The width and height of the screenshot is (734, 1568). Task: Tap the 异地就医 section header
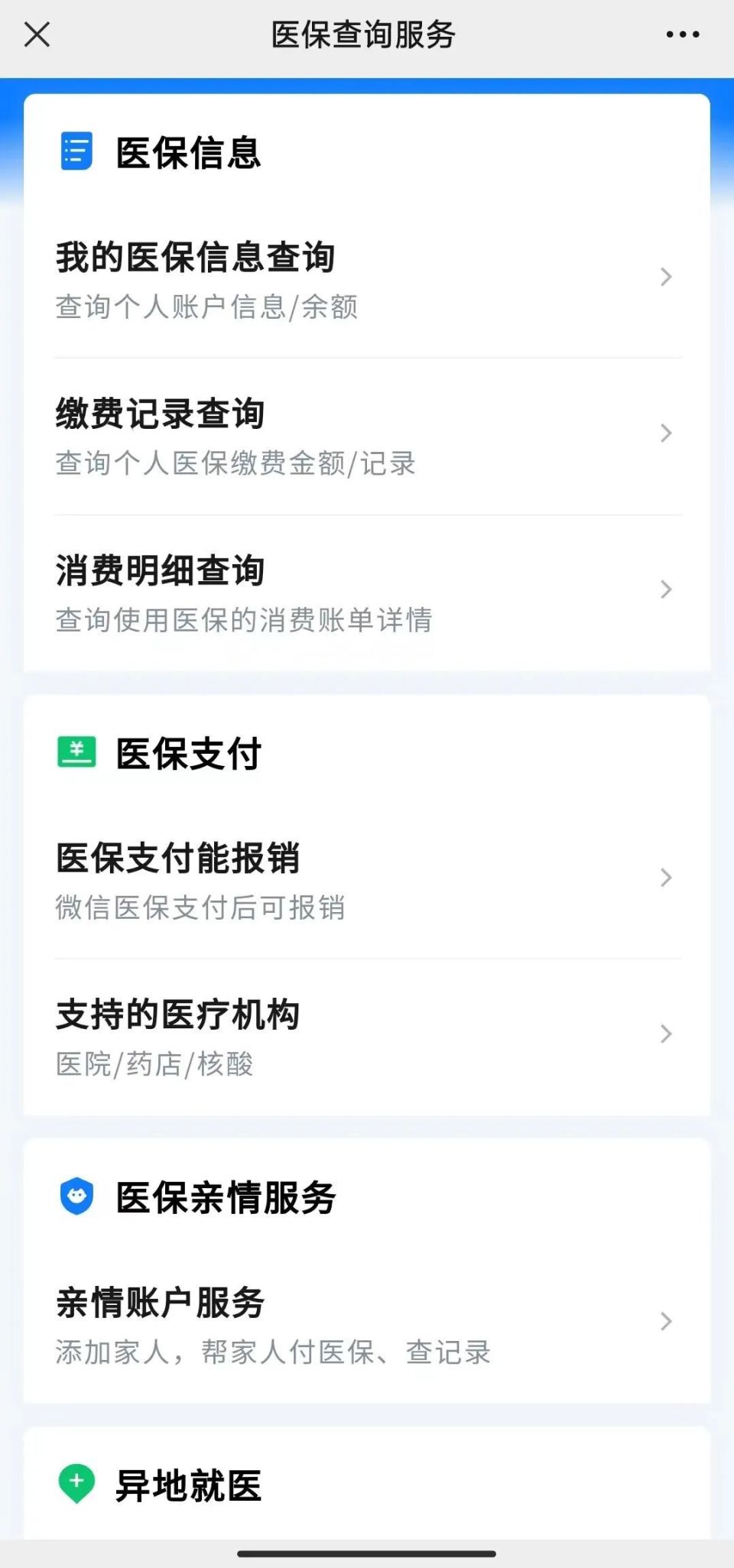(186, 1483)
